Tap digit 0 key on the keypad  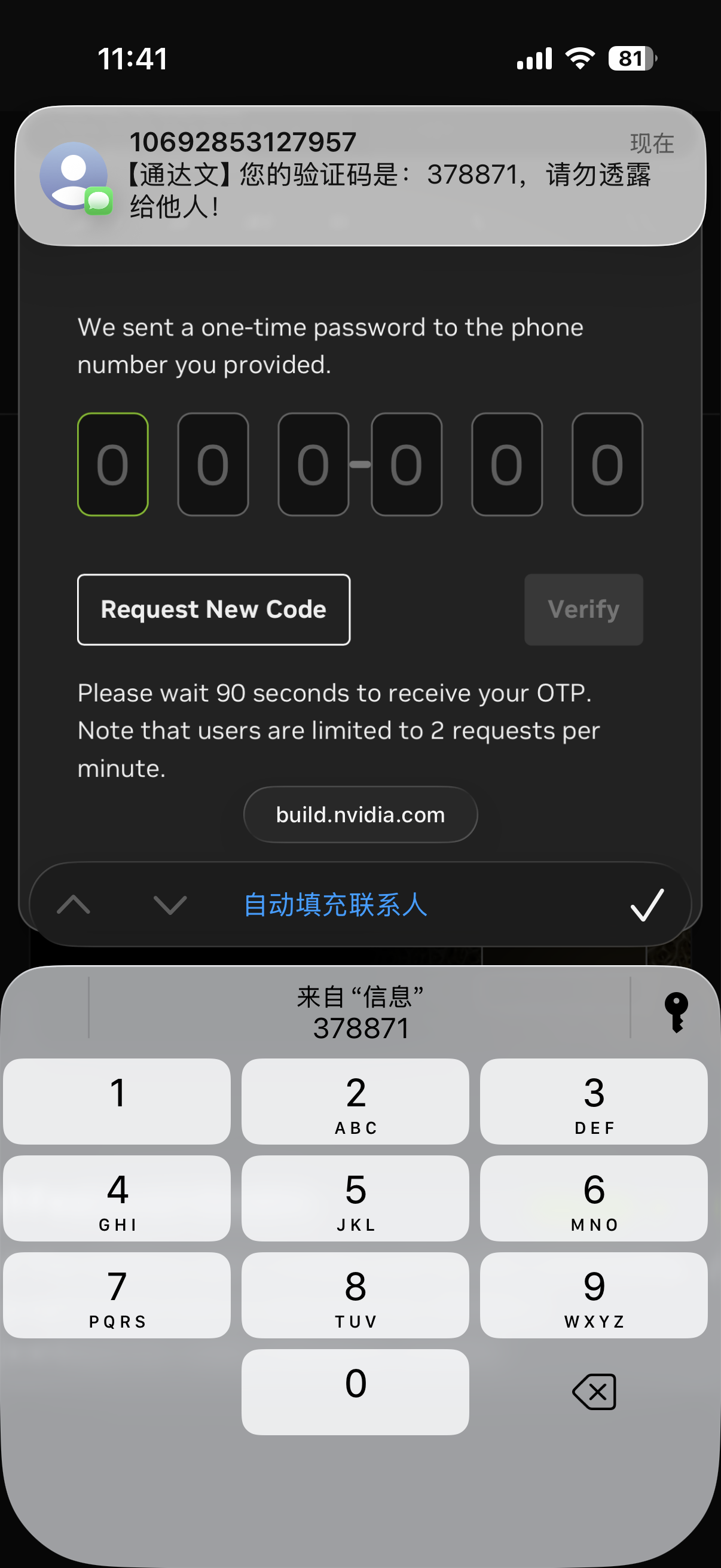[355, 1392]
